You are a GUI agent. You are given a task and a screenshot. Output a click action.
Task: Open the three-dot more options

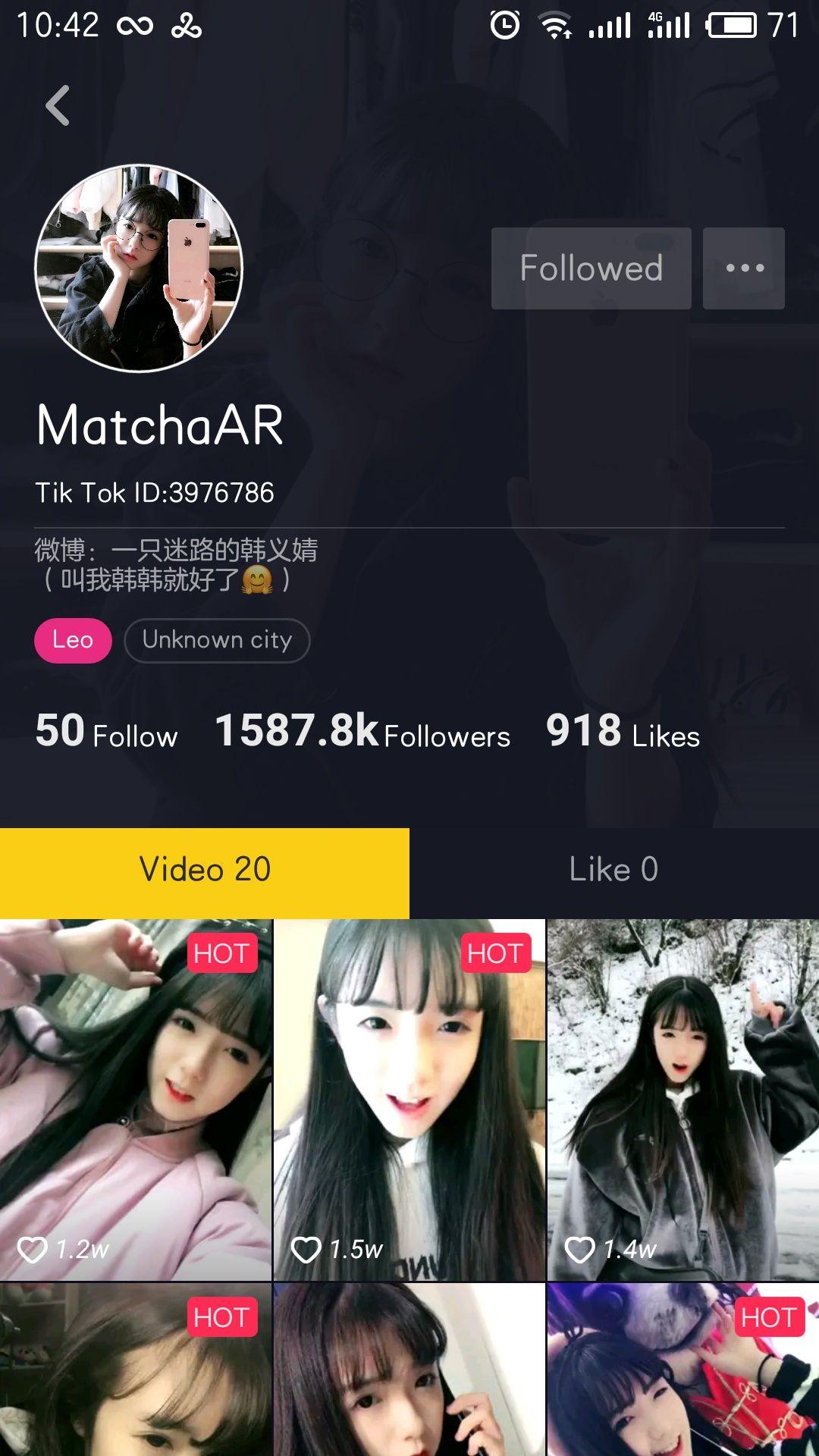click(744, 268)
